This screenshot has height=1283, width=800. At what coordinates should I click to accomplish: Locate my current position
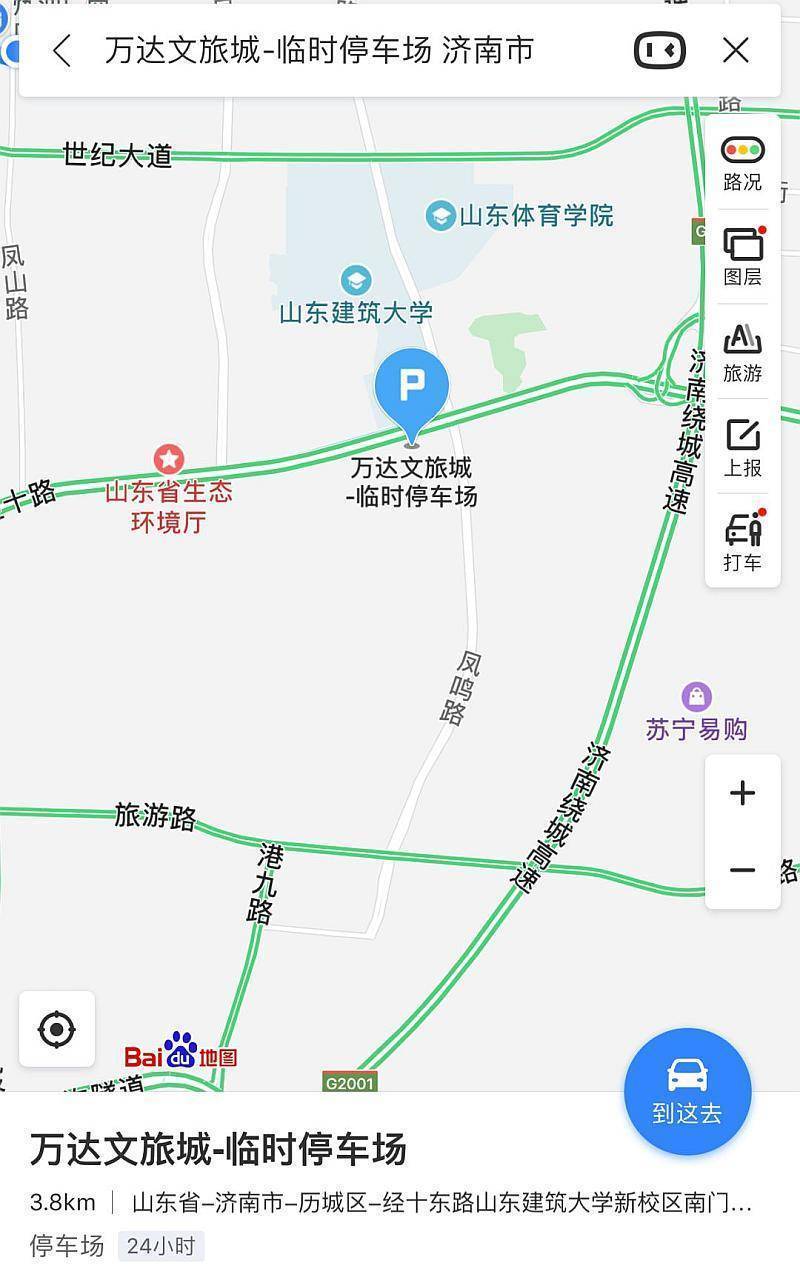coord(57,1029)
